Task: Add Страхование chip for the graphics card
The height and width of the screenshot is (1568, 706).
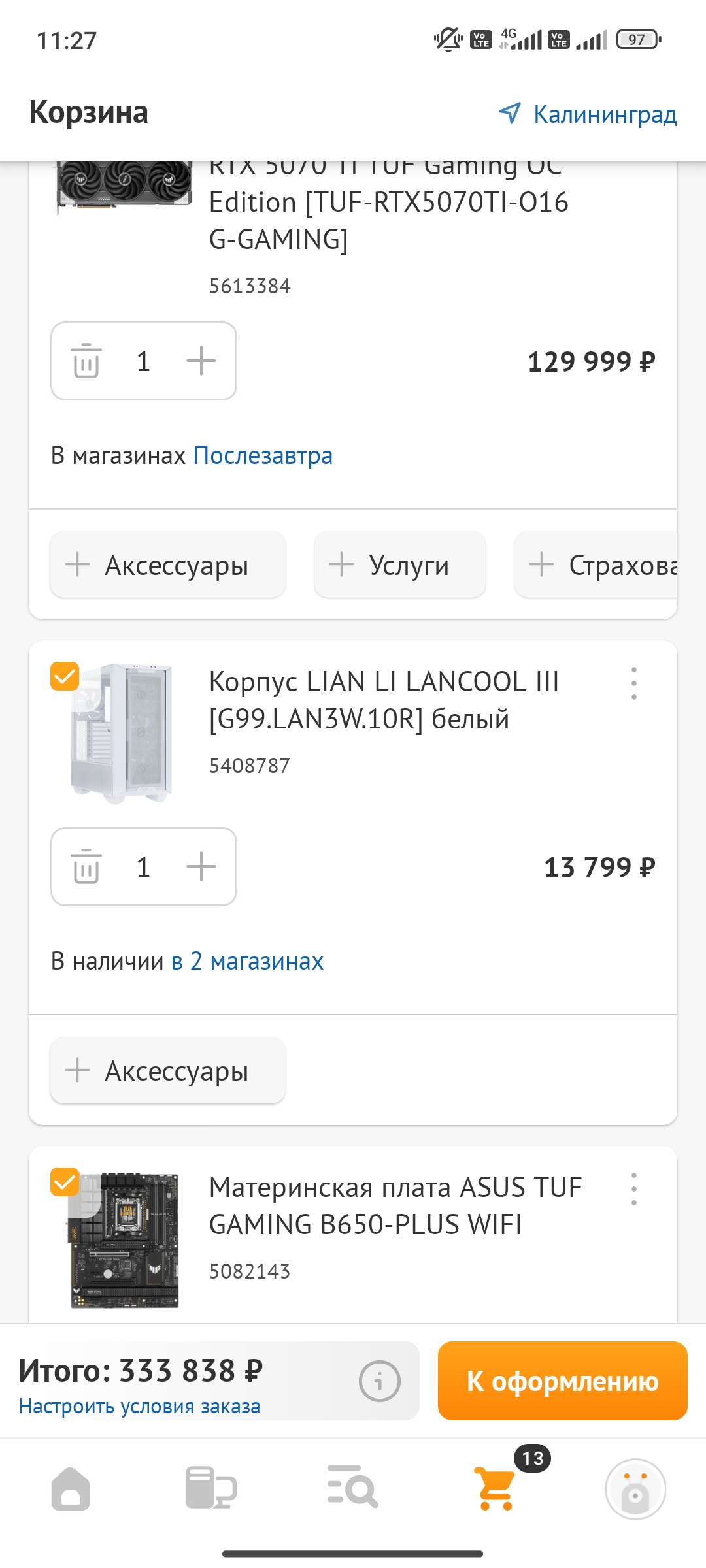Action: pos(596,564)
